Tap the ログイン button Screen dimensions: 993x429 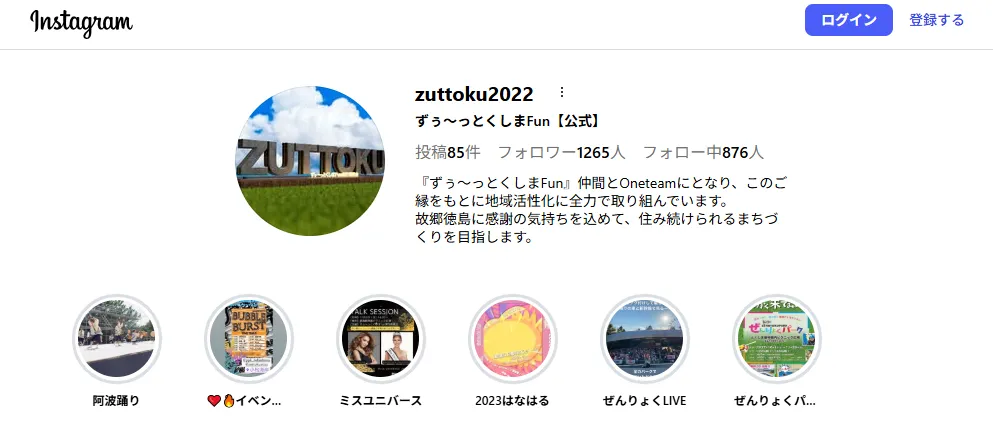tap(848, 20)
